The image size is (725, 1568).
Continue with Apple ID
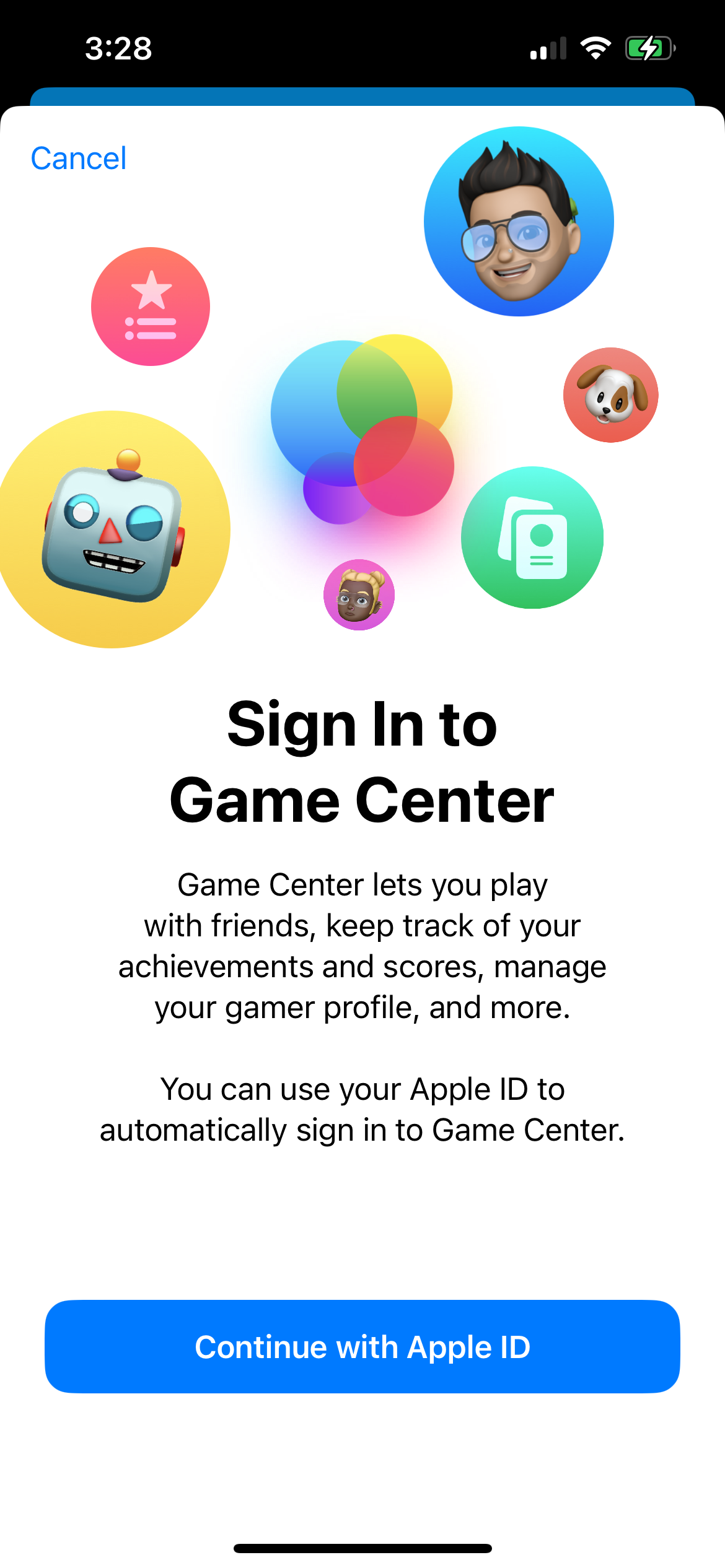pos(362,1347)
